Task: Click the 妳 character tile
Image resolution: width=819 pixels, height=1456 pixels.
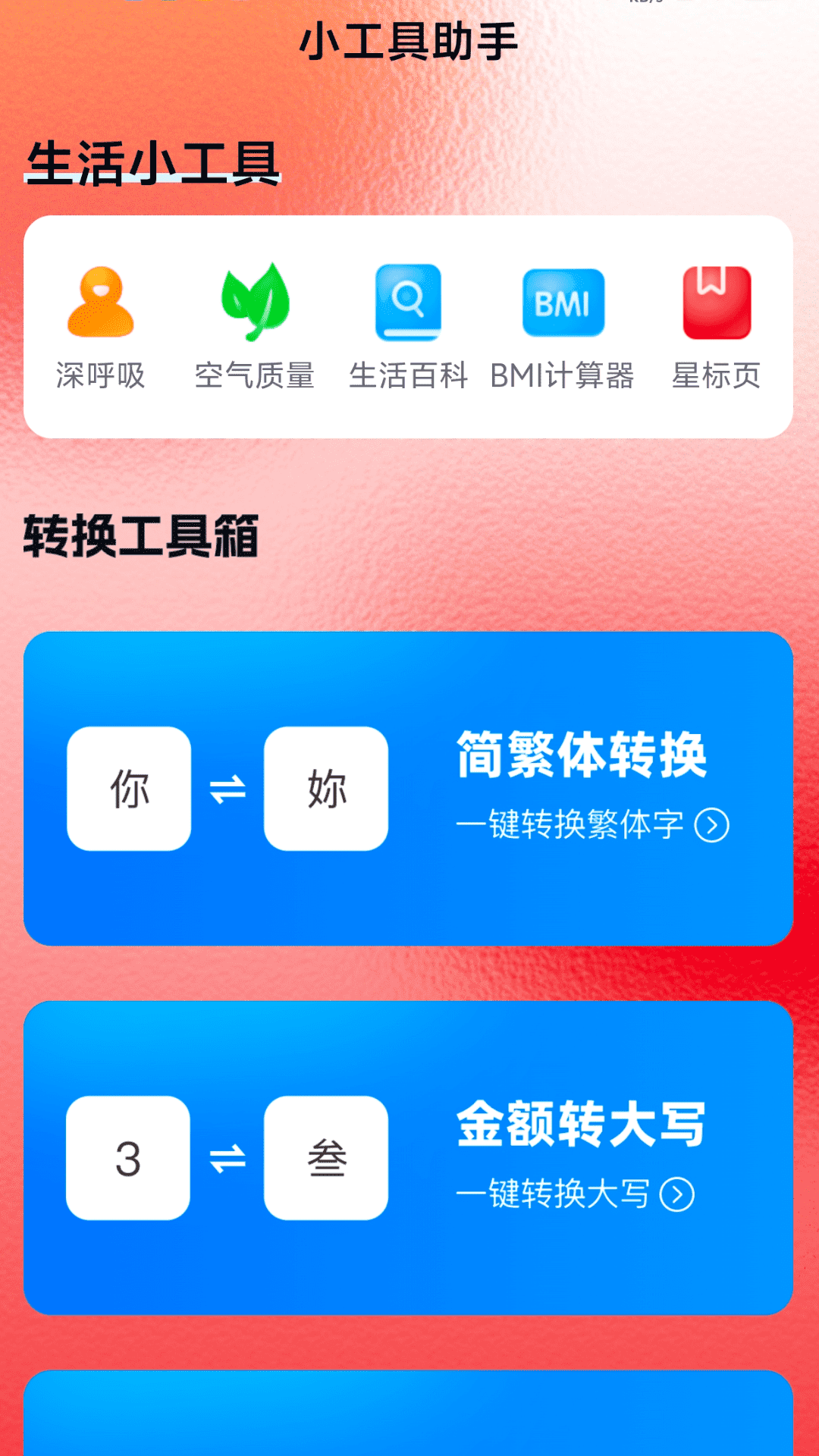Action: pyautogui.click(x=326, y=789)
